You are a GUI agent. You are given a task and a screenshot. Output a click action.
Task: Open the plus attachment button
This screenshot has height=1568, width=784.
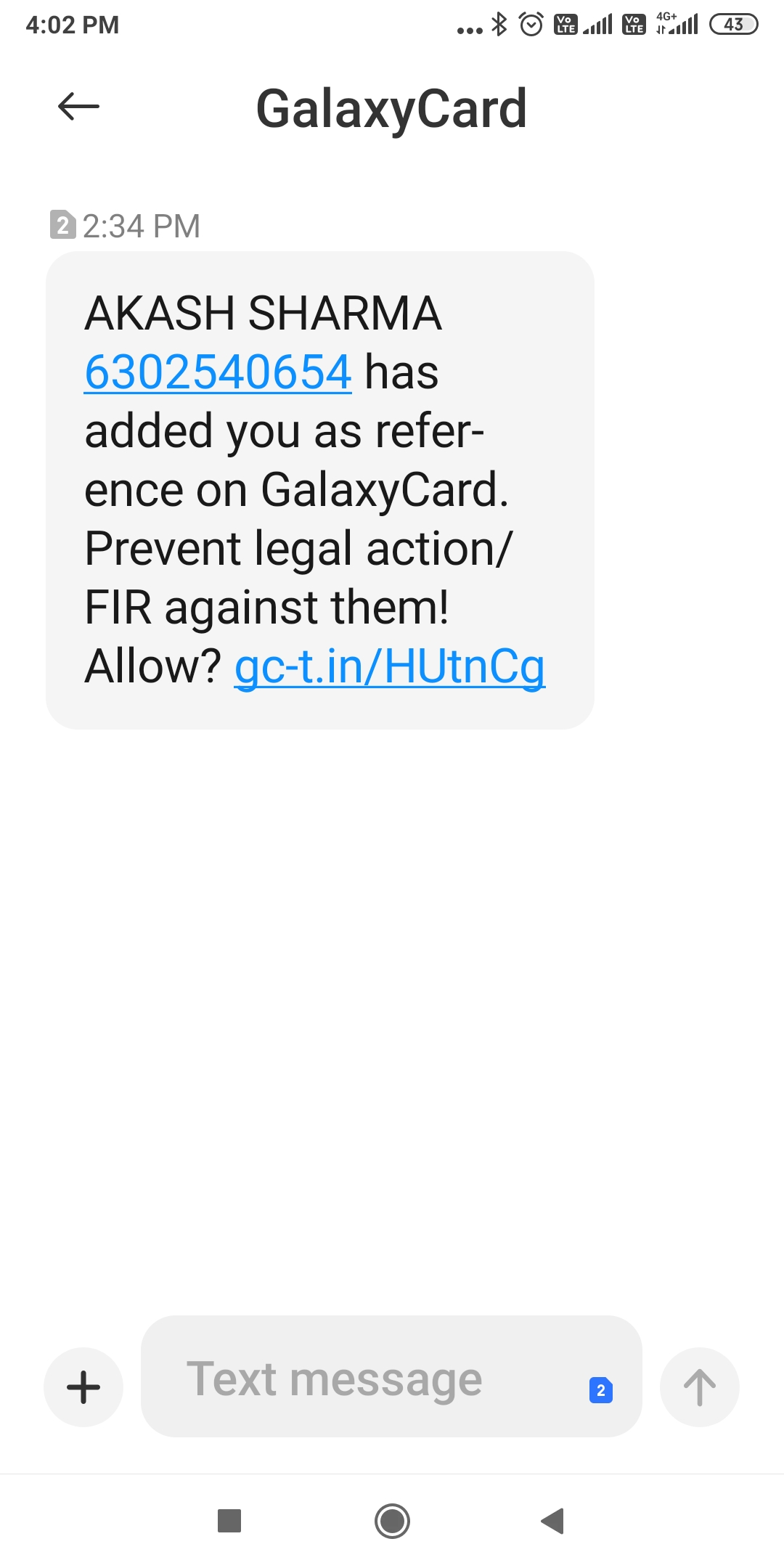tap(83, 1387)
